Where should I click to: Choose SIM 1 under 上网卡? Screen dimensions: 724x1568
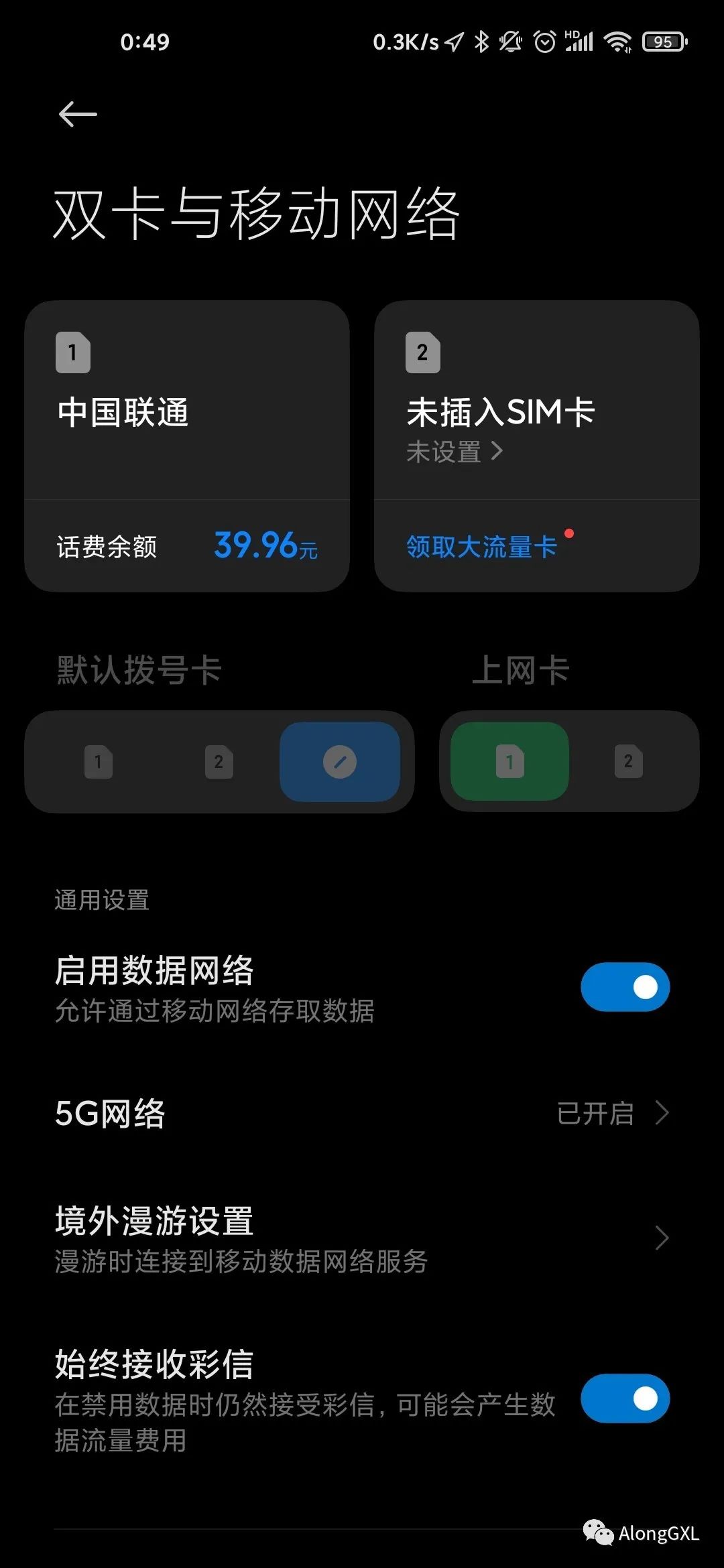509,762
